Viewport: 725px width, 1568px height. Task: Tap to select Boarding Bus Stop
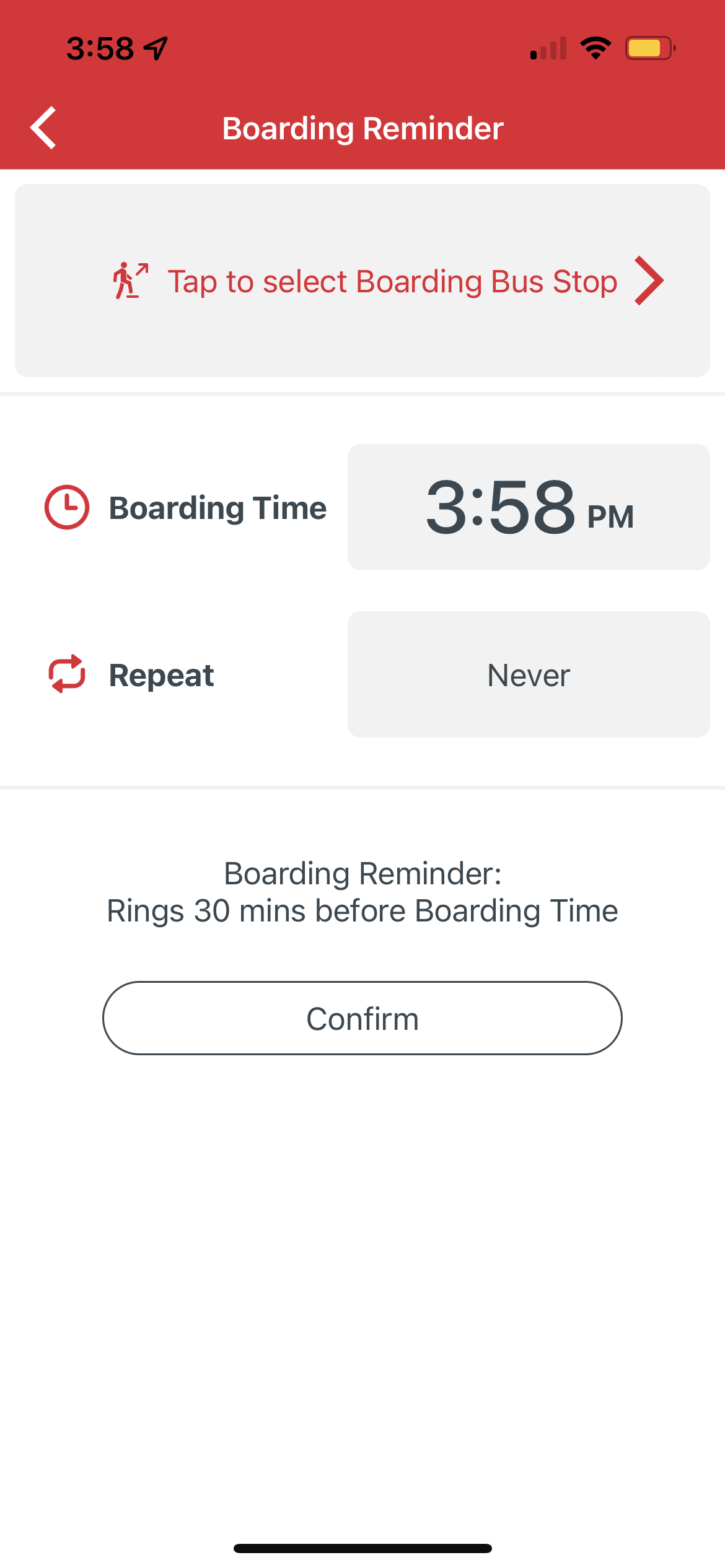pos(362,281)
